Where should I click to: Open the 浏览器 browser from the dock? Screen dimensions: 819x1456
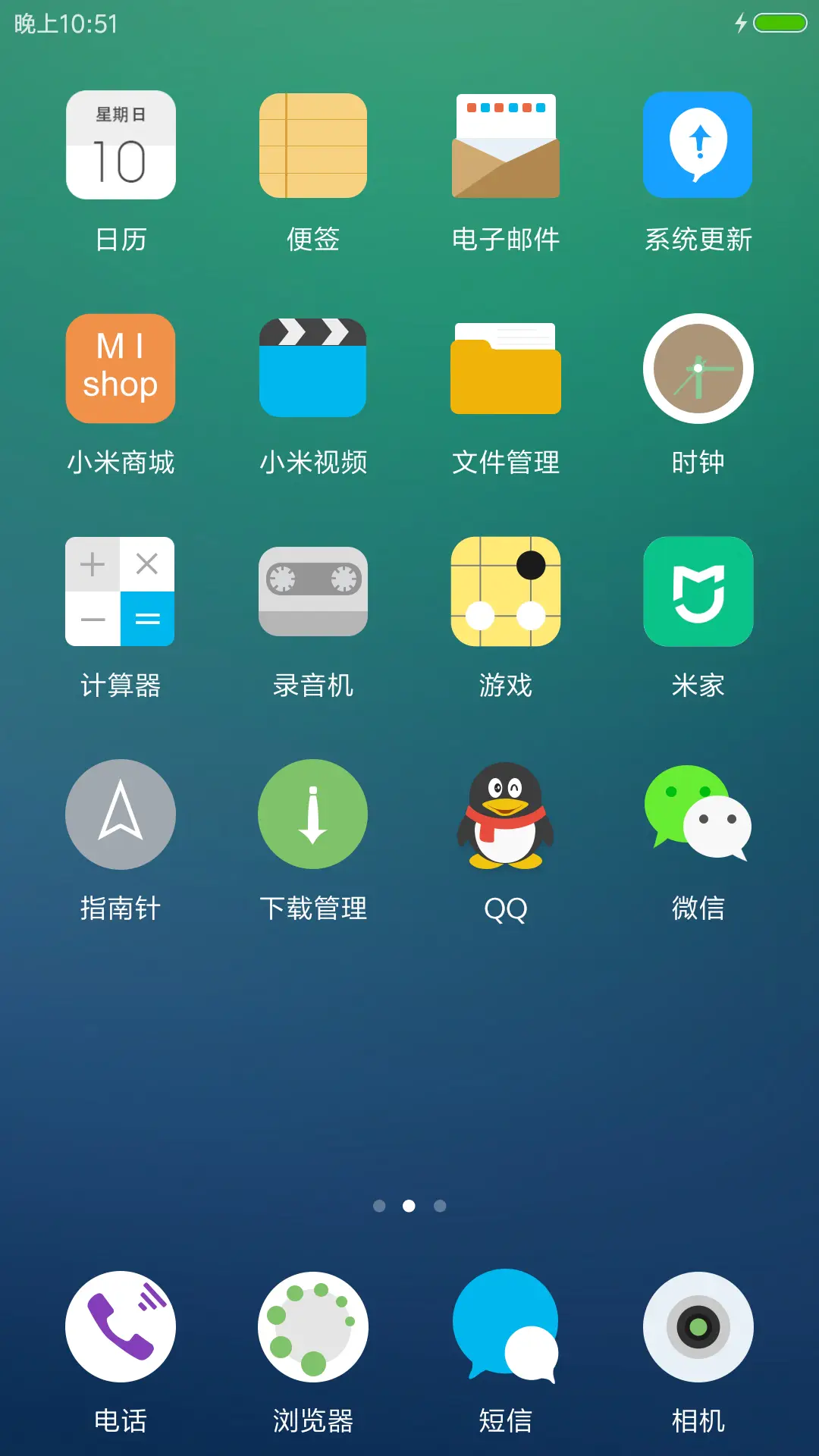pos(313,1326)
